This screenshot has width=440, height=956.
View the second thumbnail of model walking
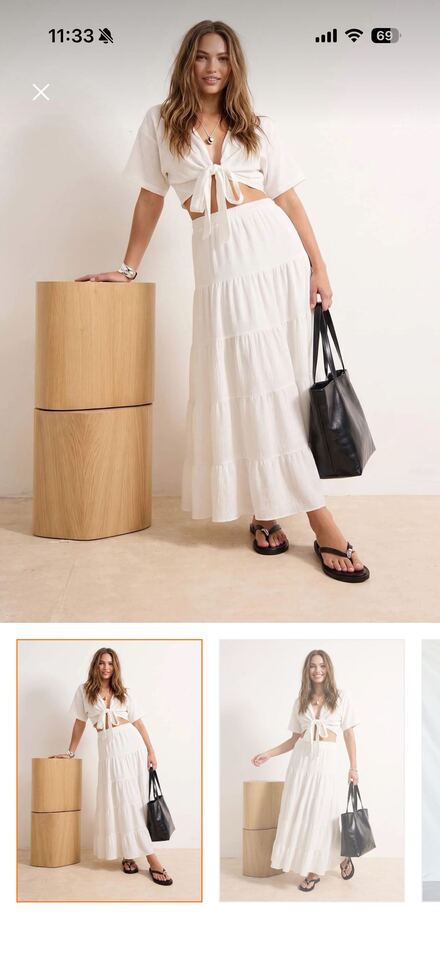(311, 770)
